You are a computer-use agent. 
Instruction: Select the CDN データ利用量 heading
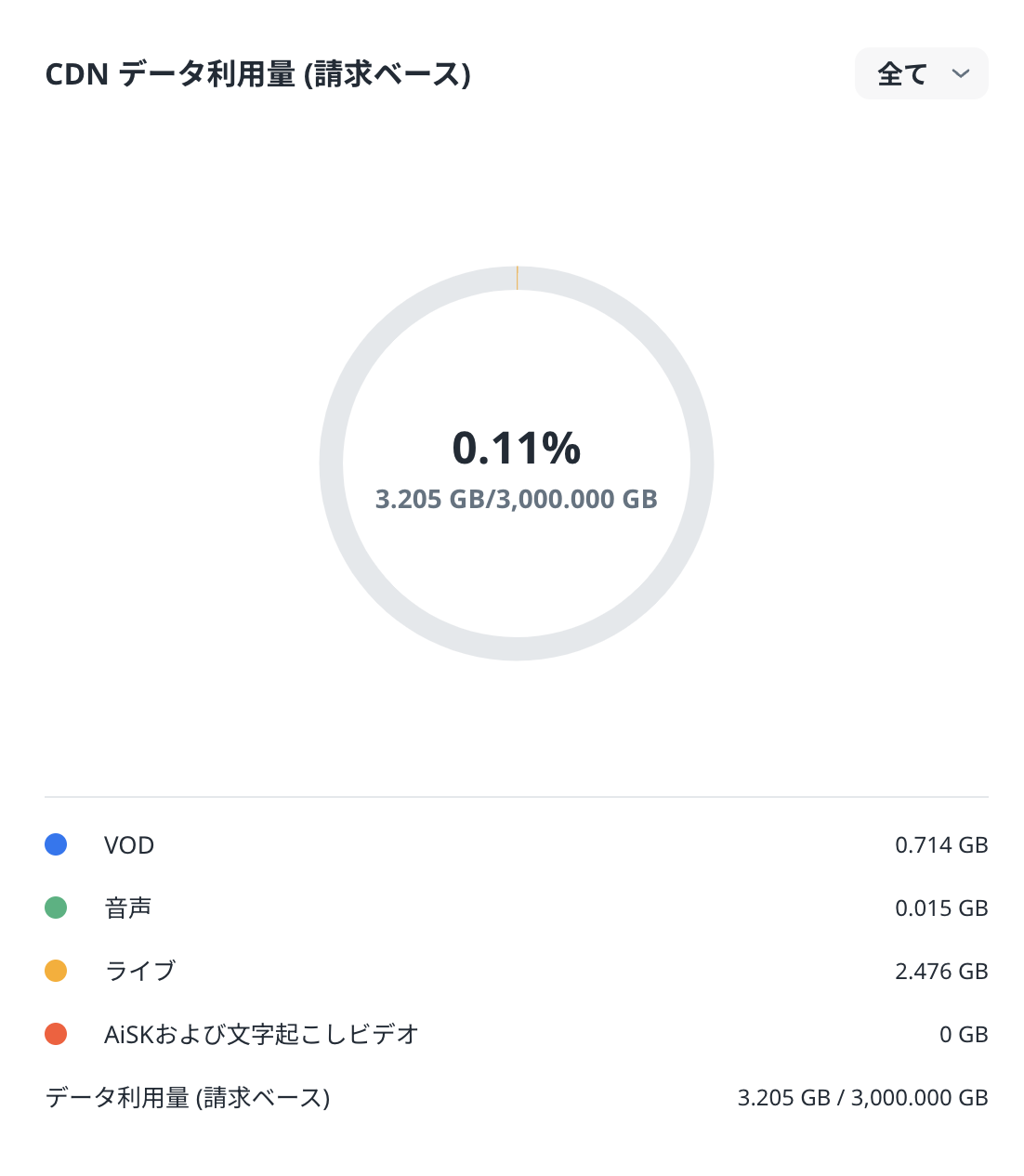tap(256, 74)
